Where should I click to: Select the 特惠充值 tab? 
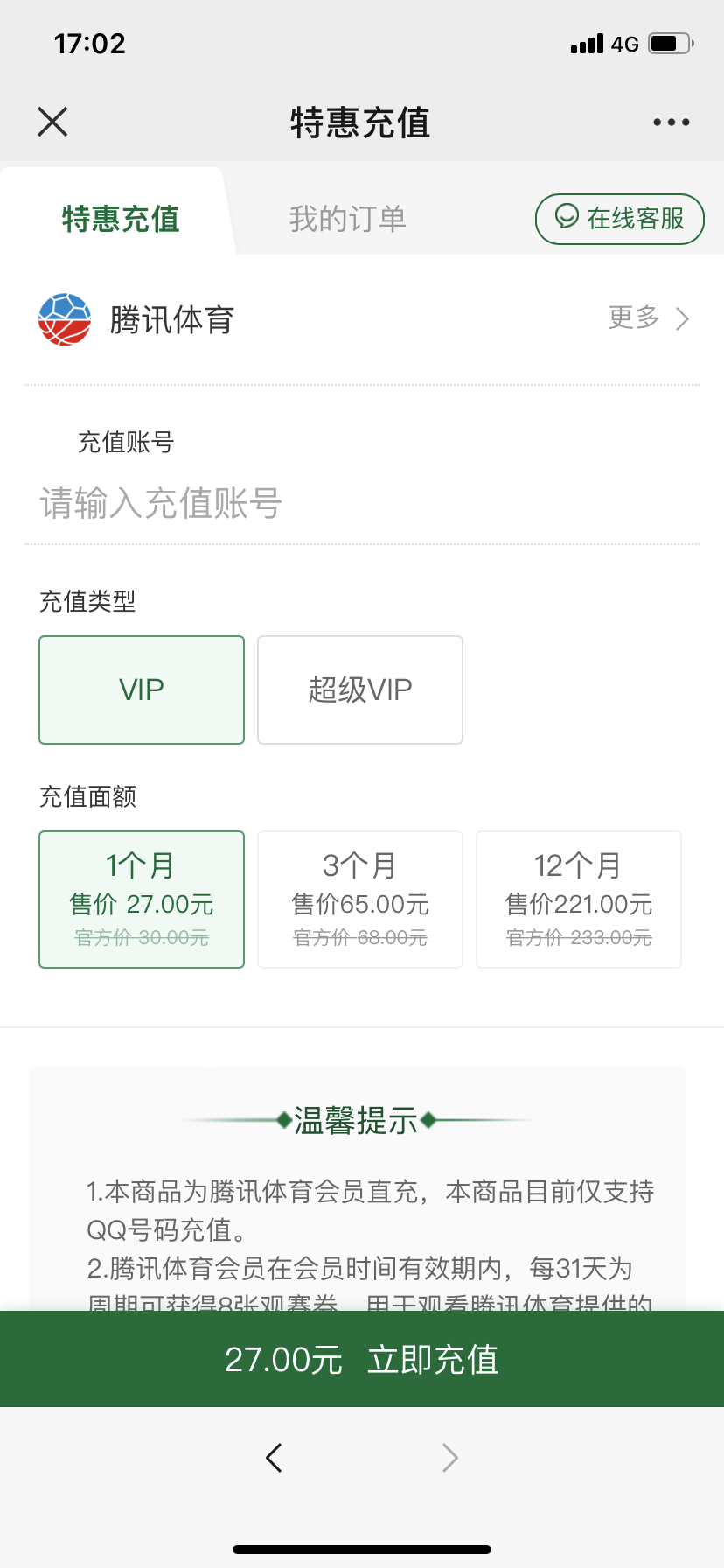pyautogui.click(x=121, y=219)
